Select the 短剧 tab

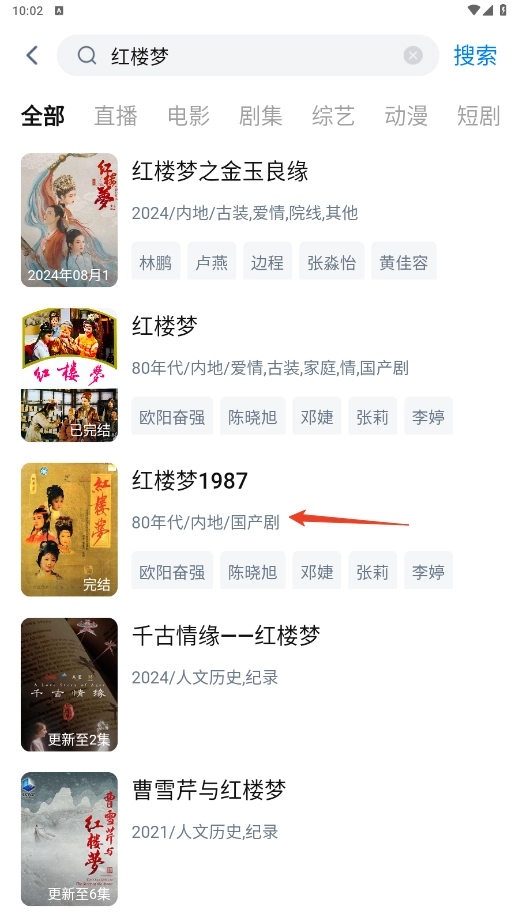(x=478, y=116)
